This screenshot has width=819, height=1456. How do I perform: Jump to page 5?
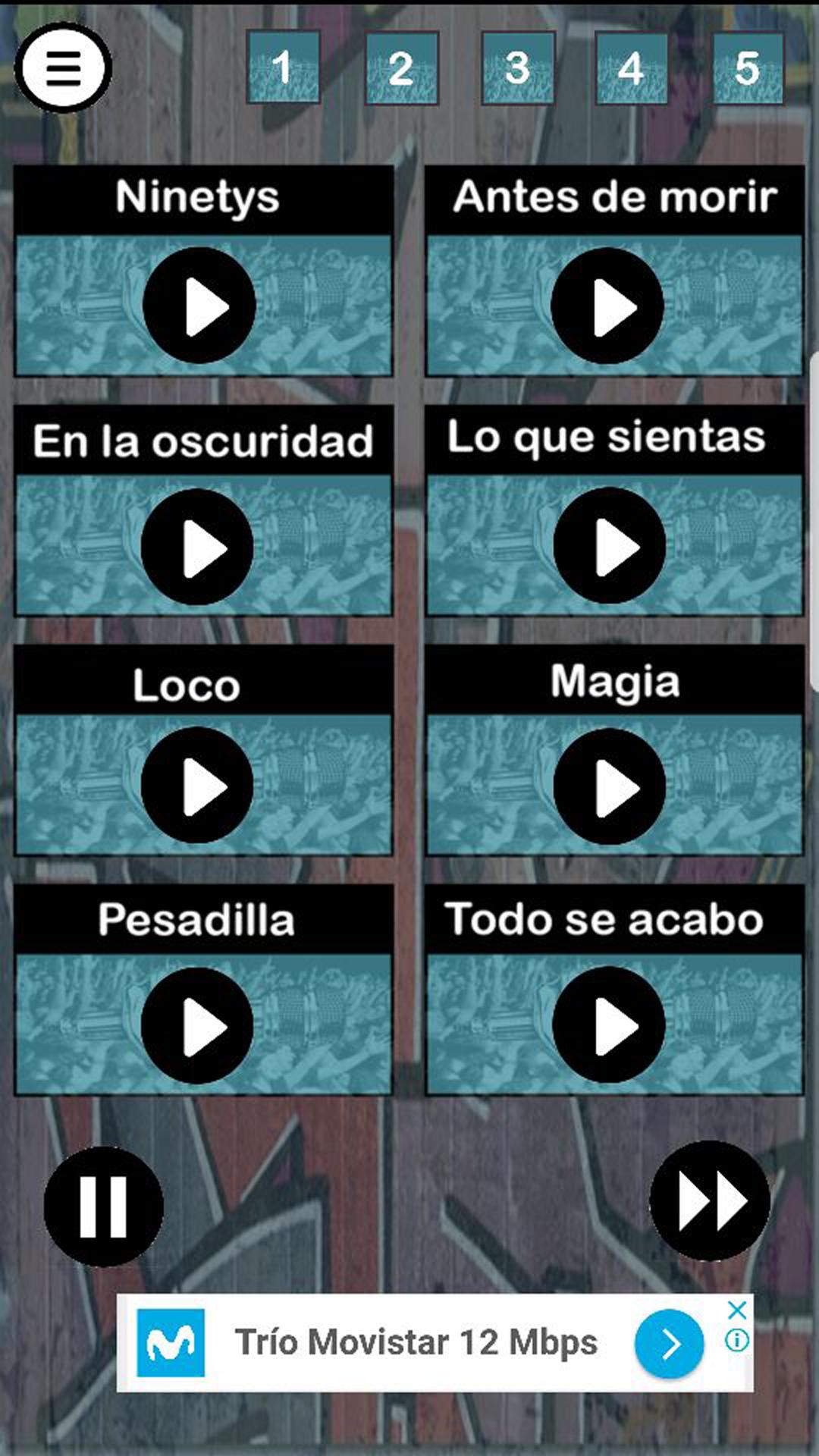(x=747, y=67)
